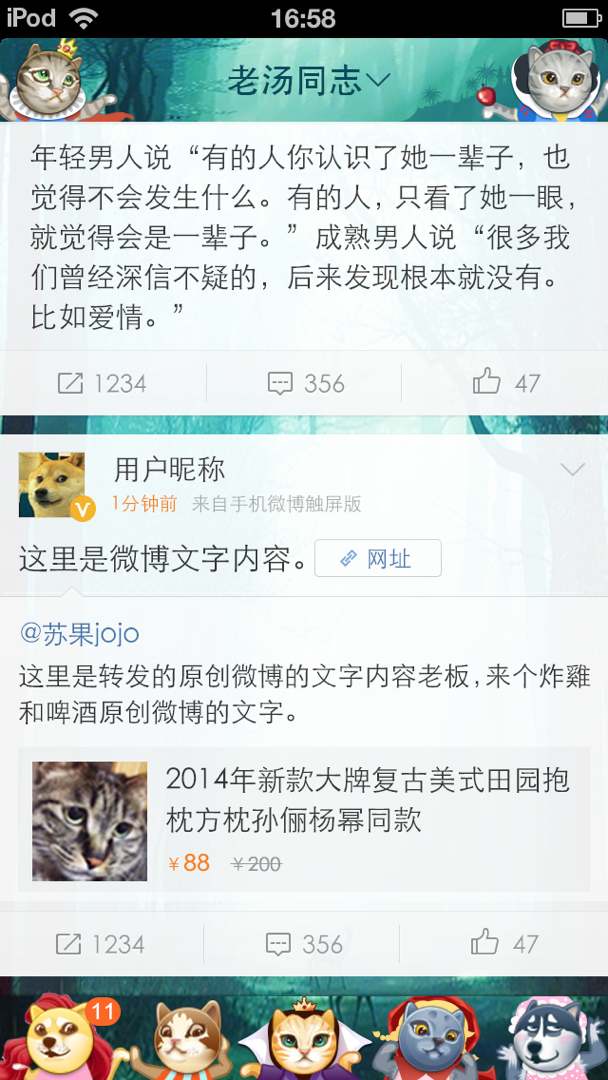Repost the 用户昵称 weibo post

(x=102, y=943)
